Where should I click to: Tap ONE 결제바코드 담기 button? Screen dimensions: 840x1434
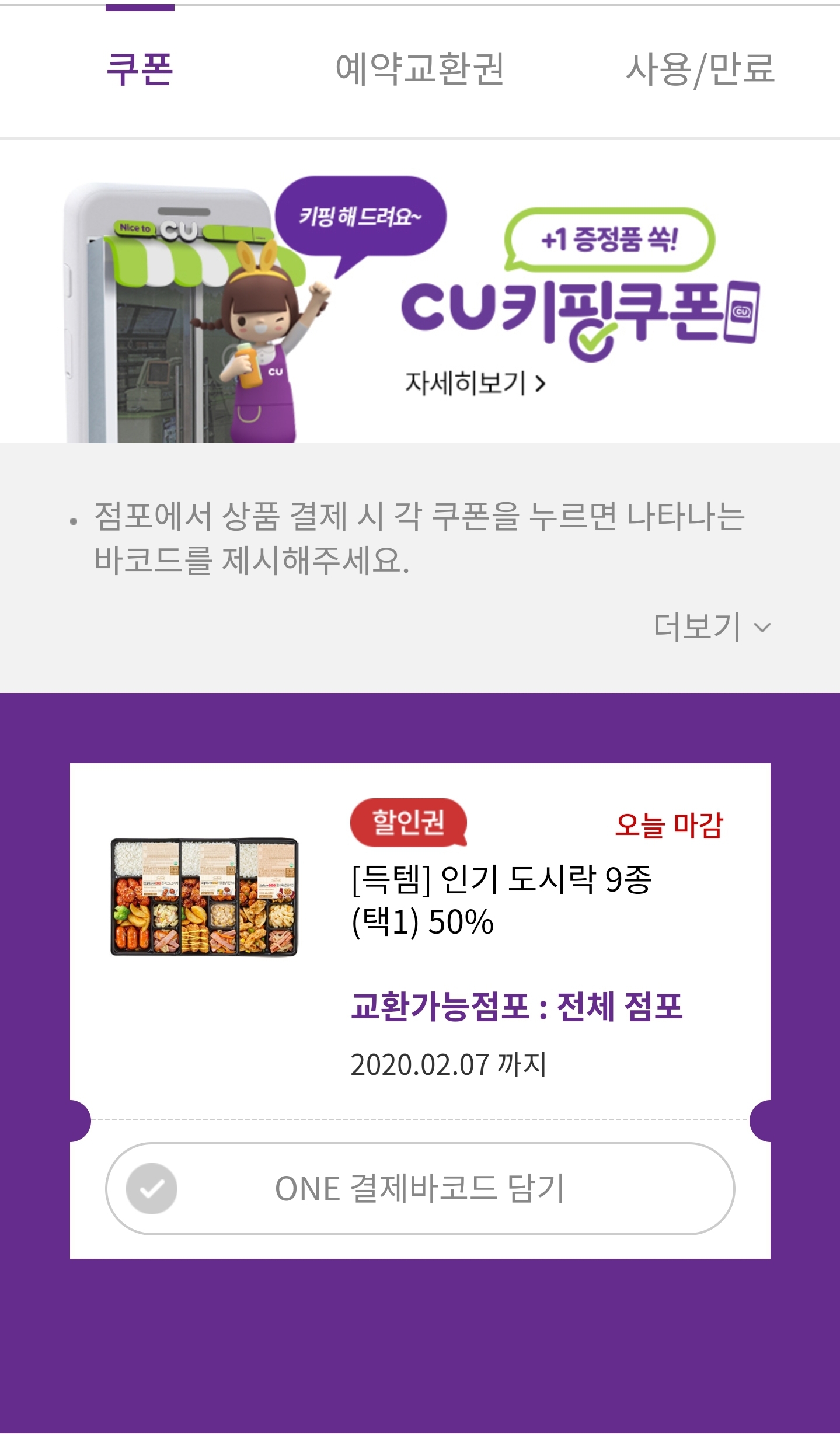point(420,1189)
